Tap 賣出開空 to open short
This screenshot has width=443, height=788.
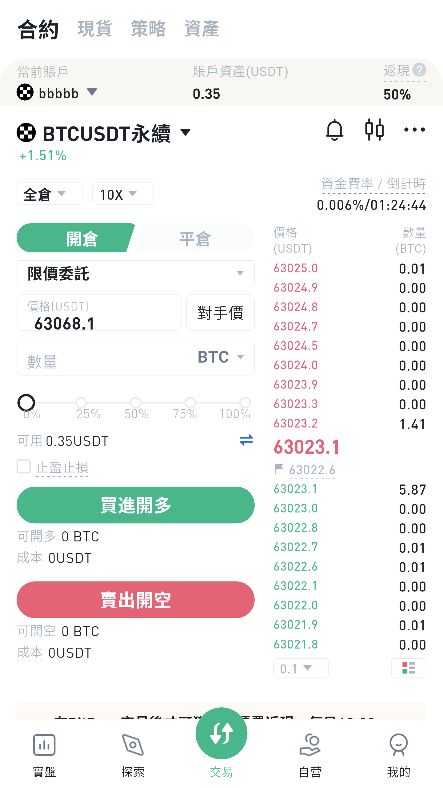(136, 600)
